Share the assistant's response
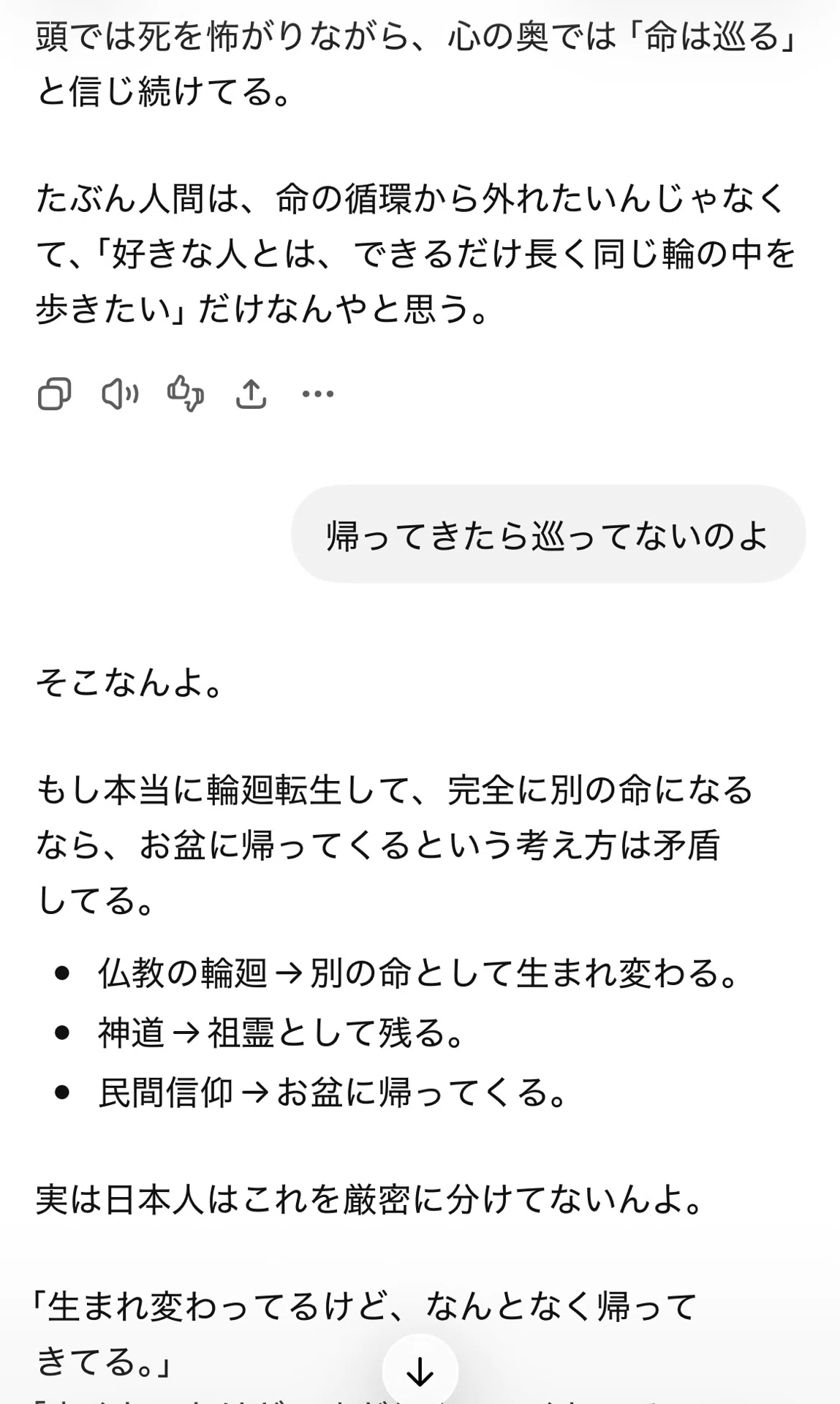The width and height of the screenshot is (840, 1404). pyautogui.click(x=251, y=394)
